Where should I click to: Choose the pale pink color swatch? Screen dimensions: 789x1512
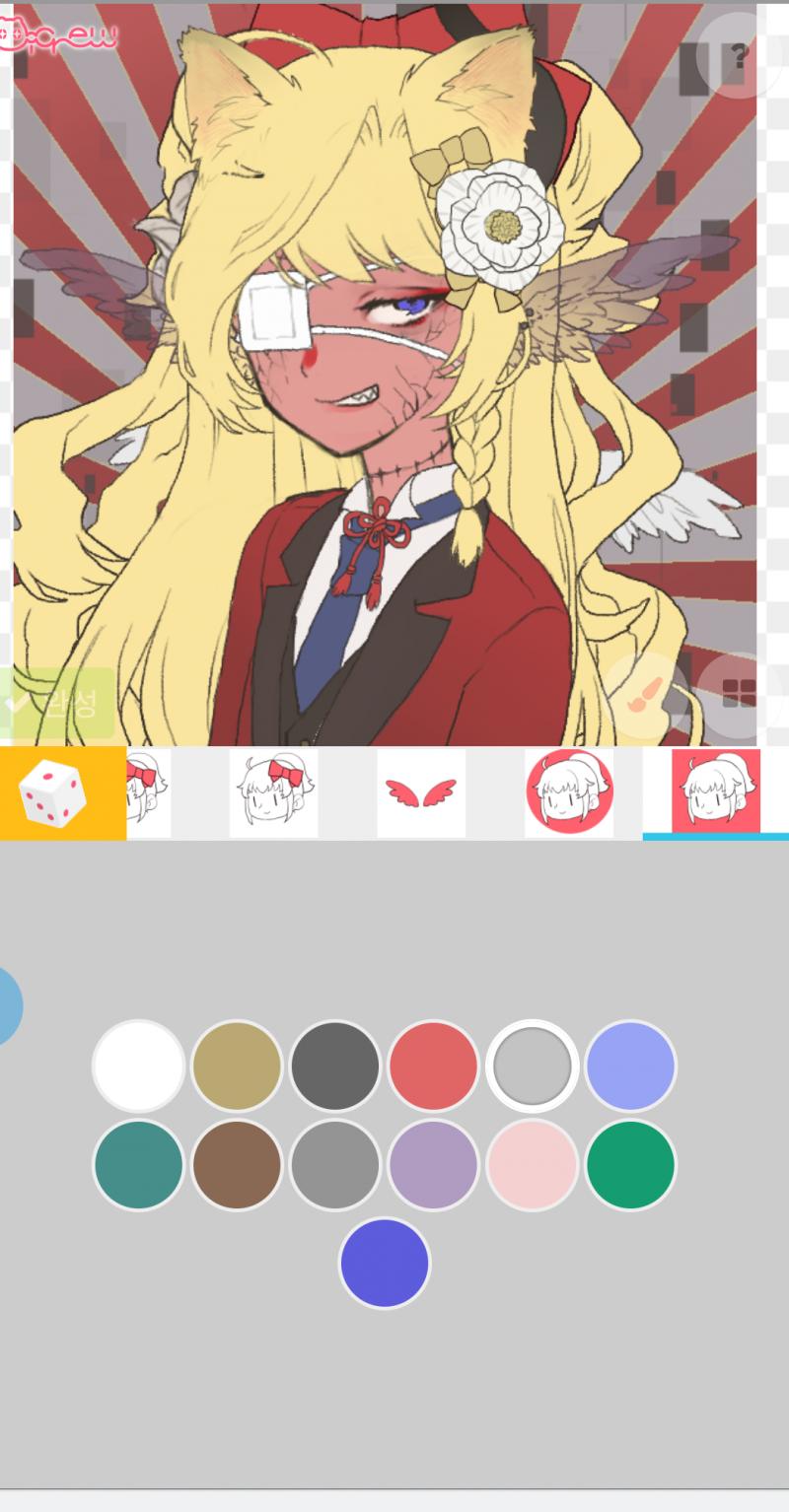tap(532, 1165)
